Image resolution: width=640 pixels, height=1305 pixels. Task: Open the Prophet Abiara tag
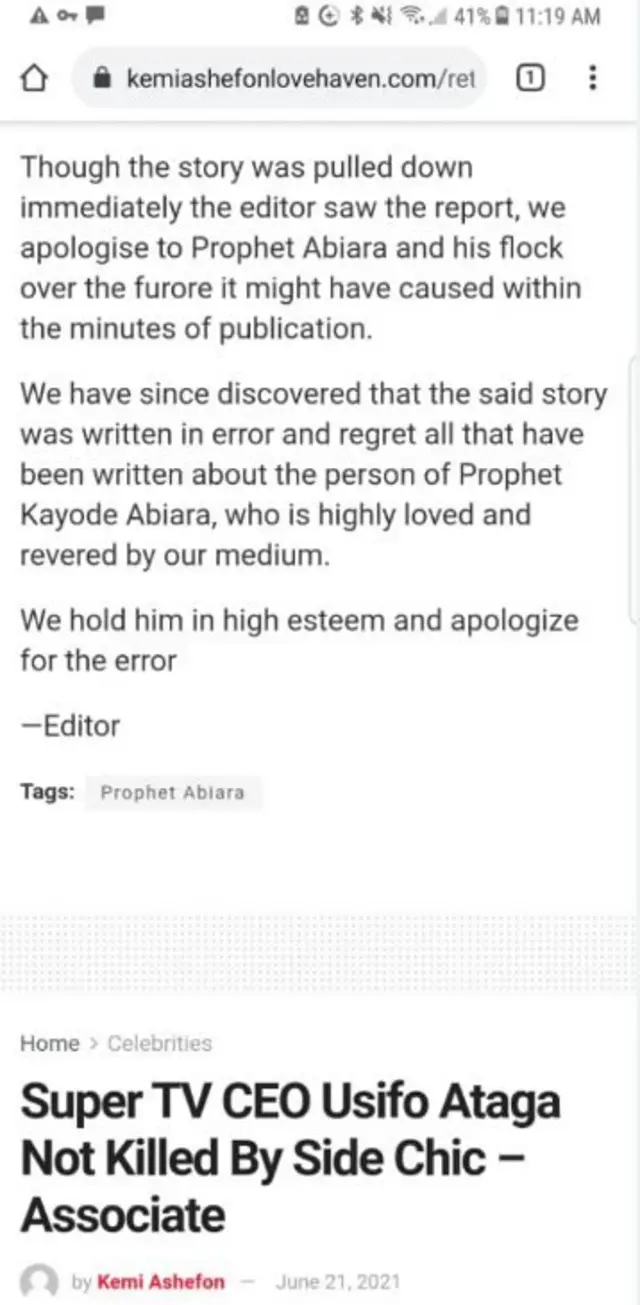tap(172, 792)
